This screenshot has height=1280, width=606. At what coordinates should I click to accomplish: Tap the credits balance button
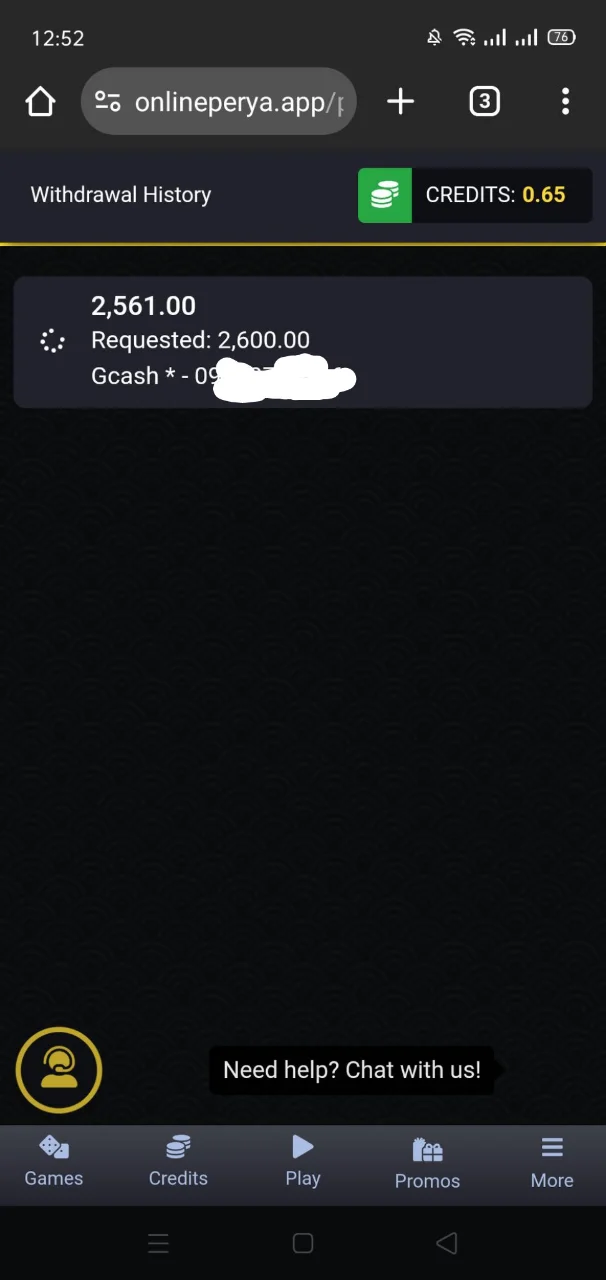pos(475,195)
